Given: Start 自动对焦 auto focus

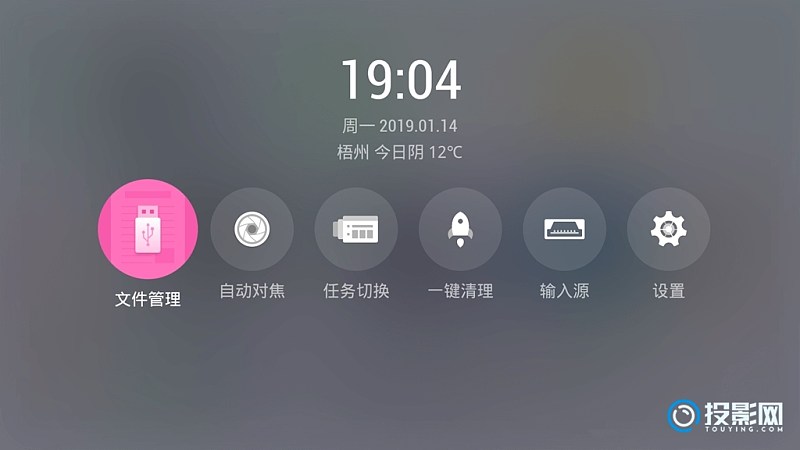Looking at the screenshot, I should coord(252,229).
